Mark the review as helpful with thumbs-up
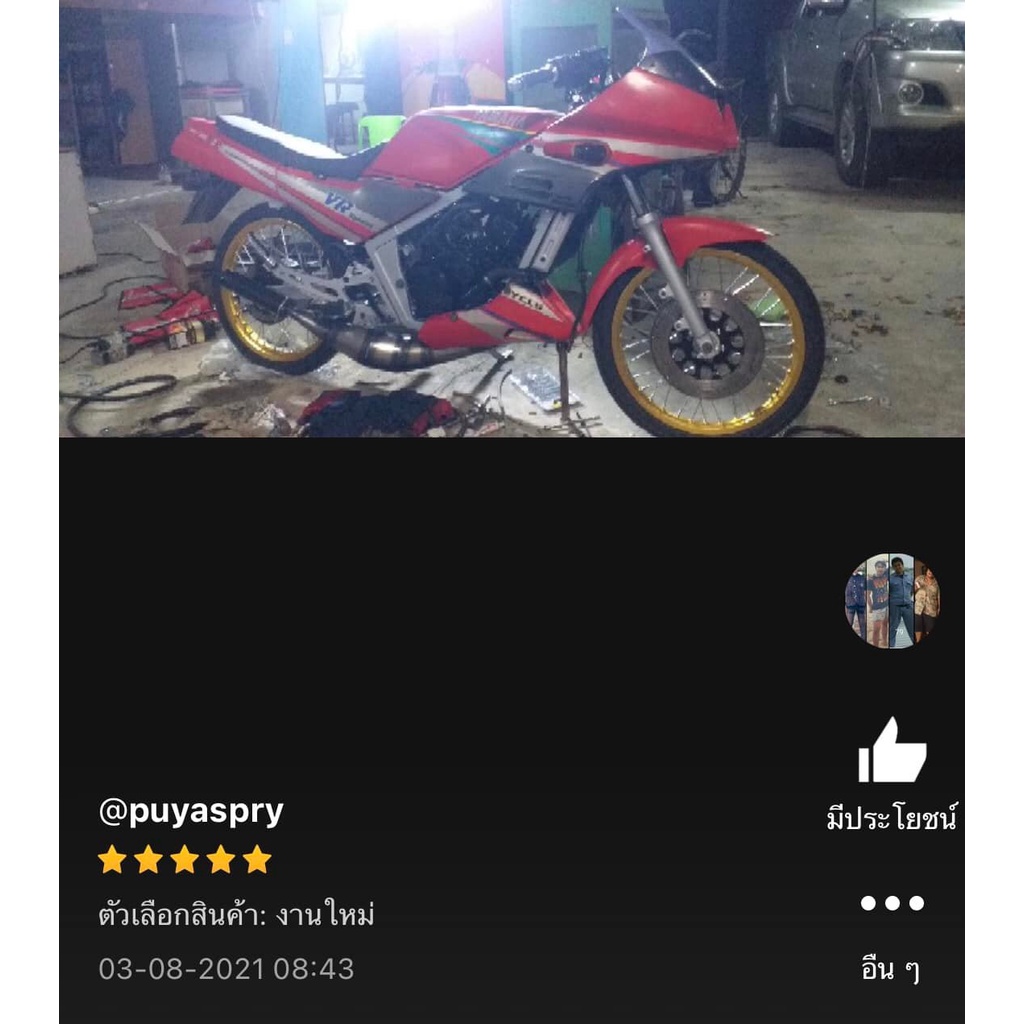This screenshot has width=1024, height=1024. (x=892, y=751)
